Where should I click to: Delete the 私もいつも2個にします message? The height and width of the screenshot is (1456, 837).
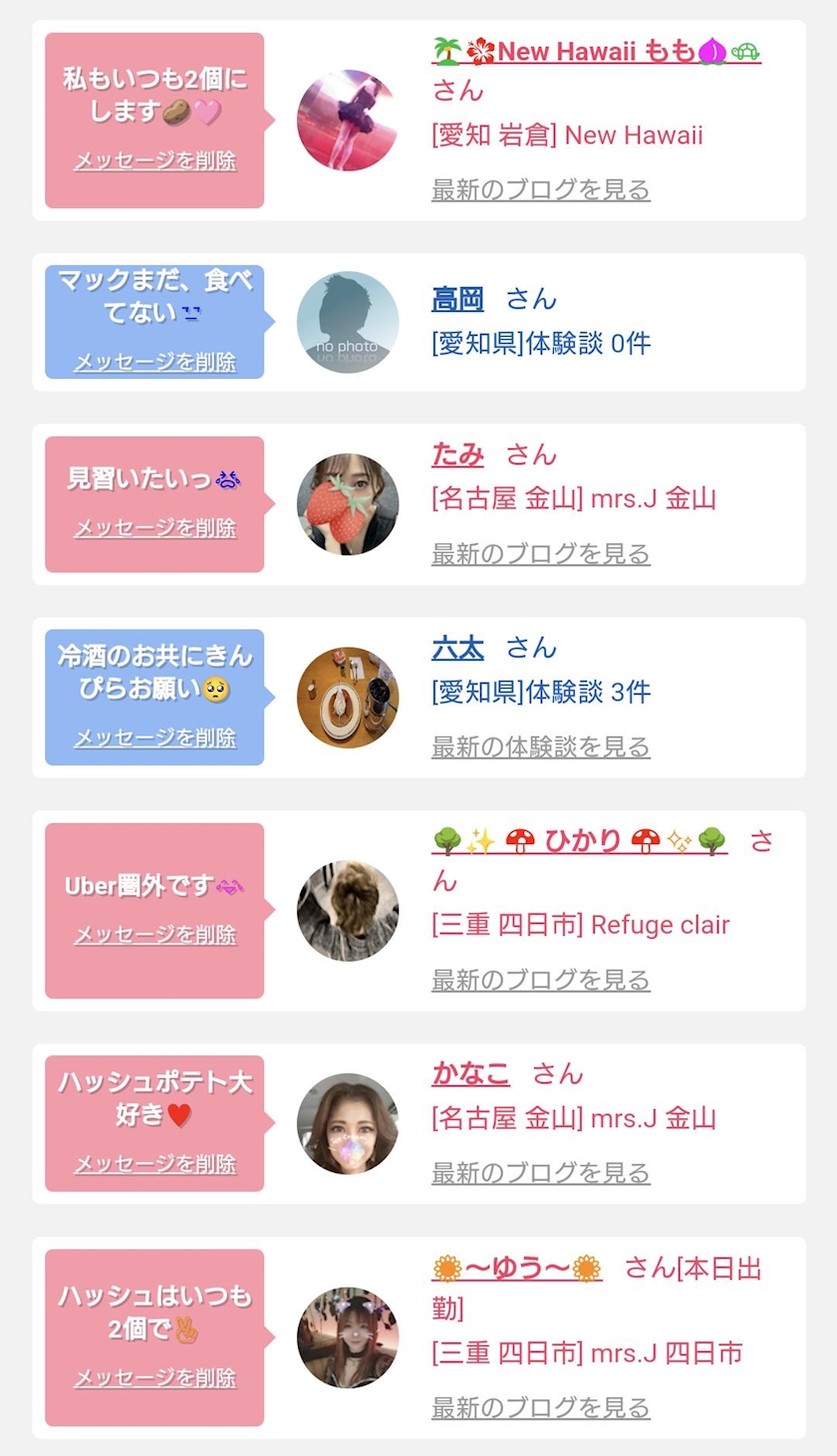(154, 160)
